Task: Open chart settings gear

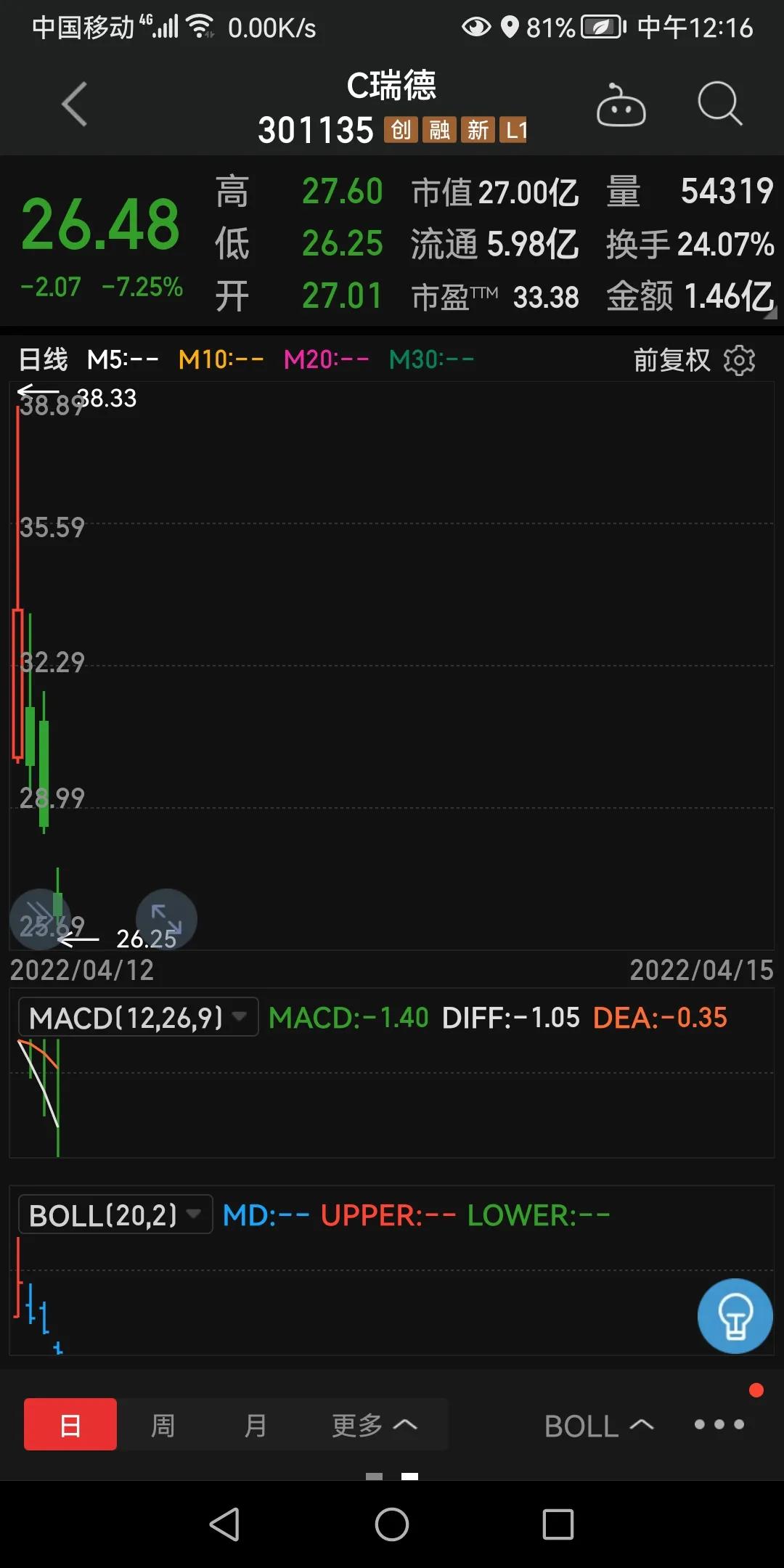Action: coord(740,360)
